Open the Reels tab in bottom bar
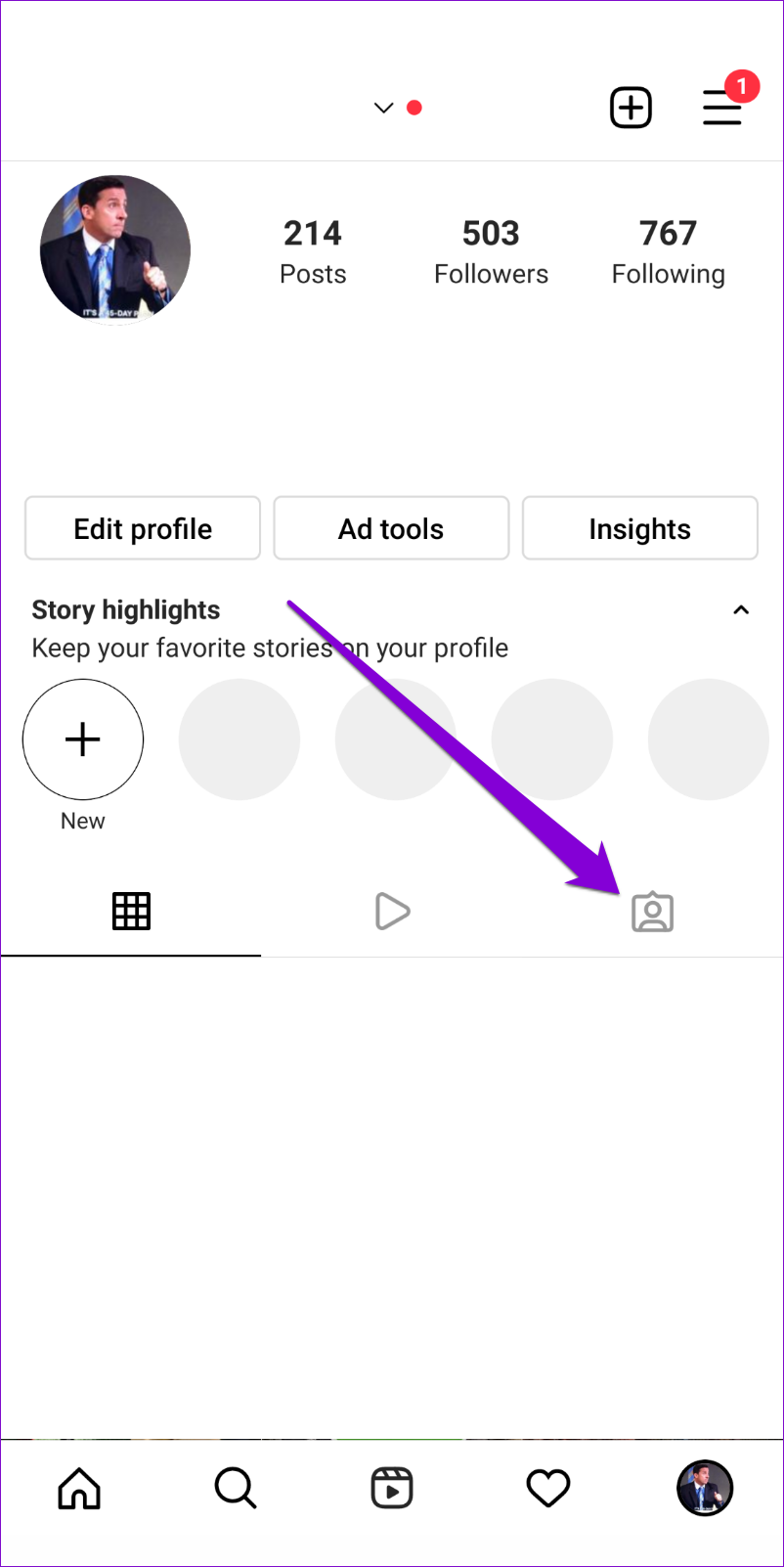The width and height of the screenshot is (784, 1567). 392,1489
